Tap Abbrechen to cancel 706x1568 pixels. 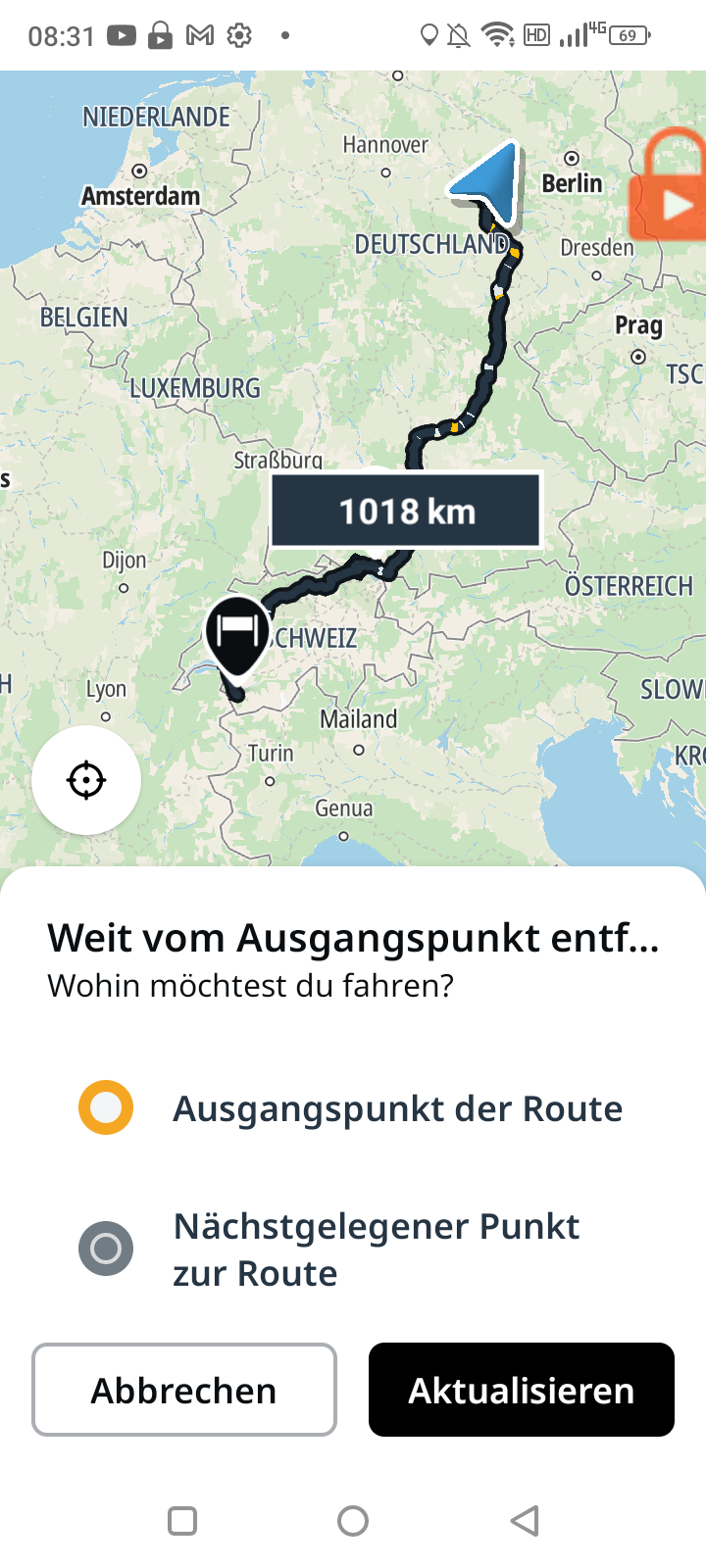click(x=184, y=1390)
